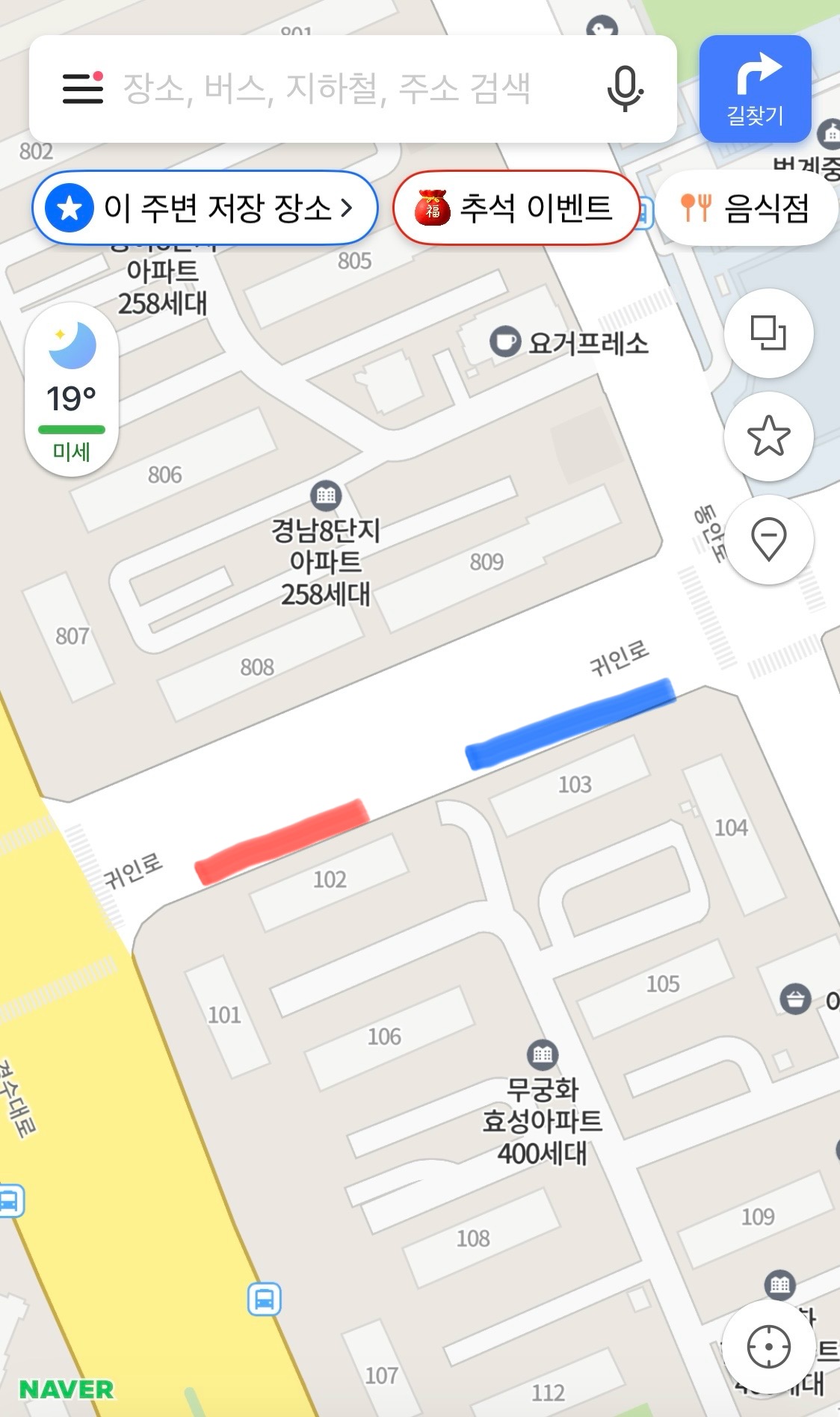Open the 추석 이벤트 chip
The height and width of the screenshot is (1417, 840).
point(516,208)
